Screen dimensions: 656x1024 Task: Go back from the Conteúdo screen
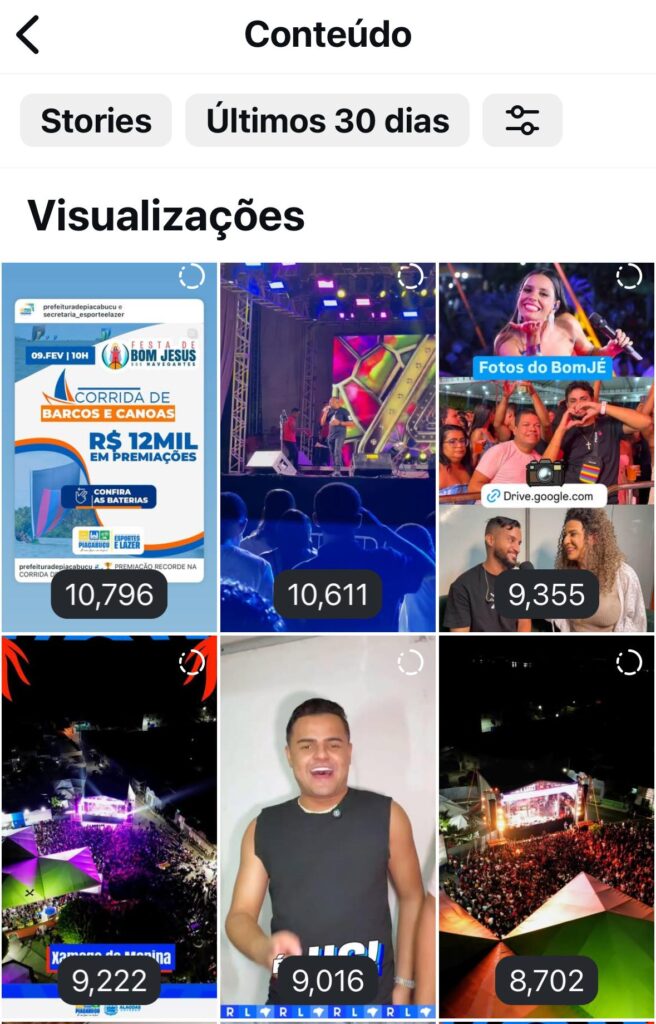[28, 35]
